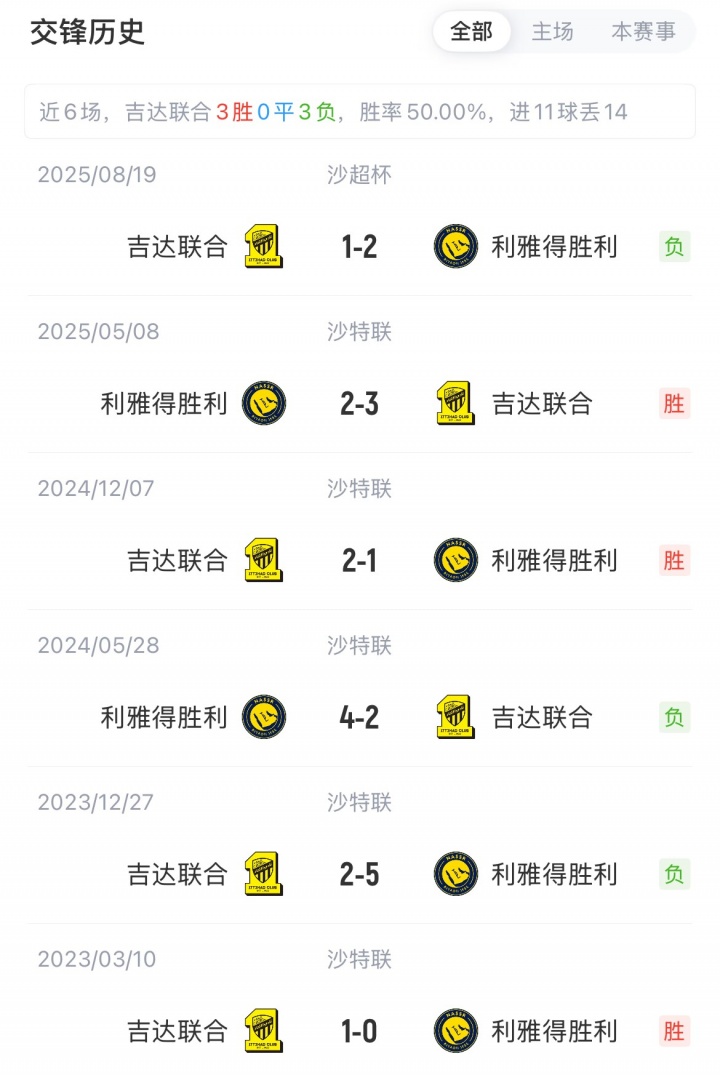Open the 2025/08/19 沙超杯 match, score 1-2
The image size is (720, 1075).
(359, 246)
